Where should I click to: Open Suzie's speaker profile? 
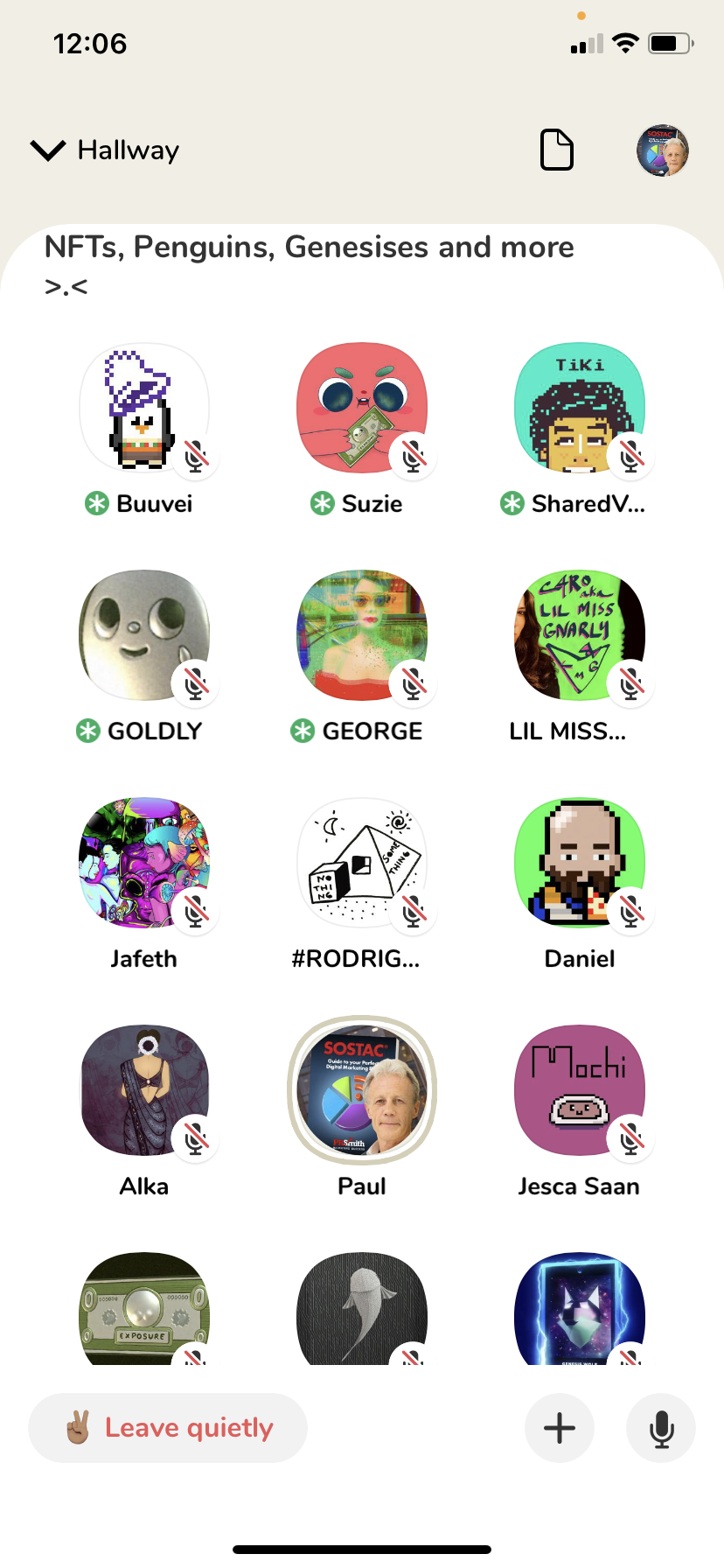coord(361,407)
